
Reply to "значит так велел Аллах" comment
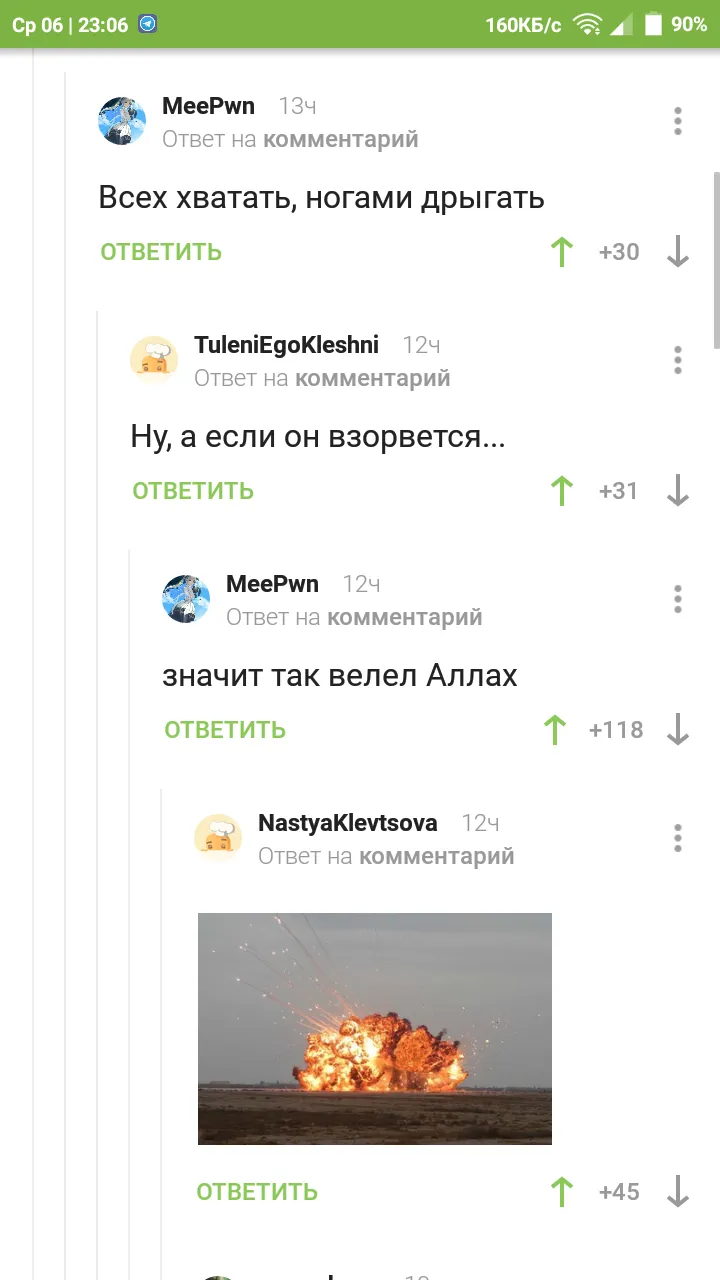[x=225, y=730]
